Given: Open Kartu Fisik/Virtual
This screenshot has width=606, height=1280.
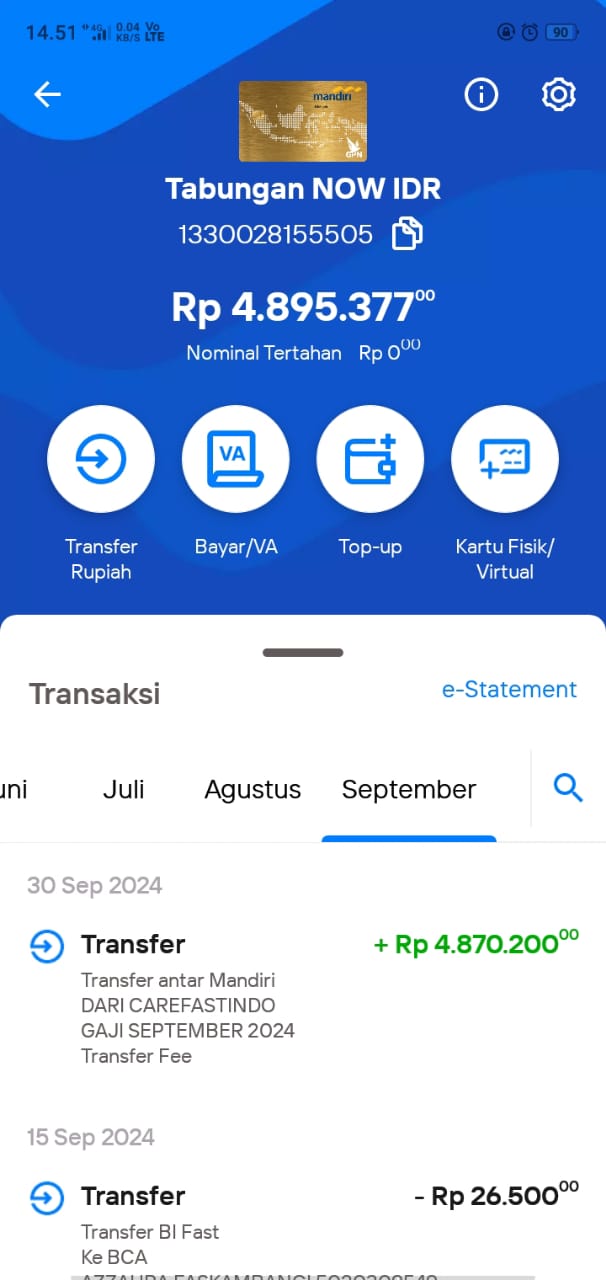Looking at the screenshot, I should coord(505,459).
